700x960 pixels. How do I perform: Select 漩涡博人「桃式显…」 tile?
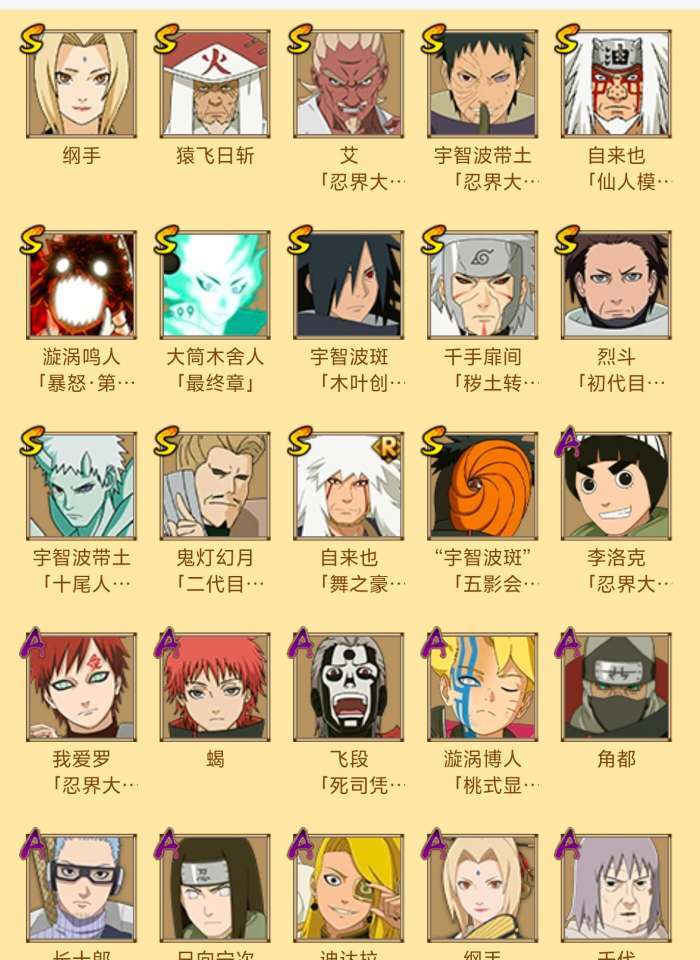pos(483,687)
